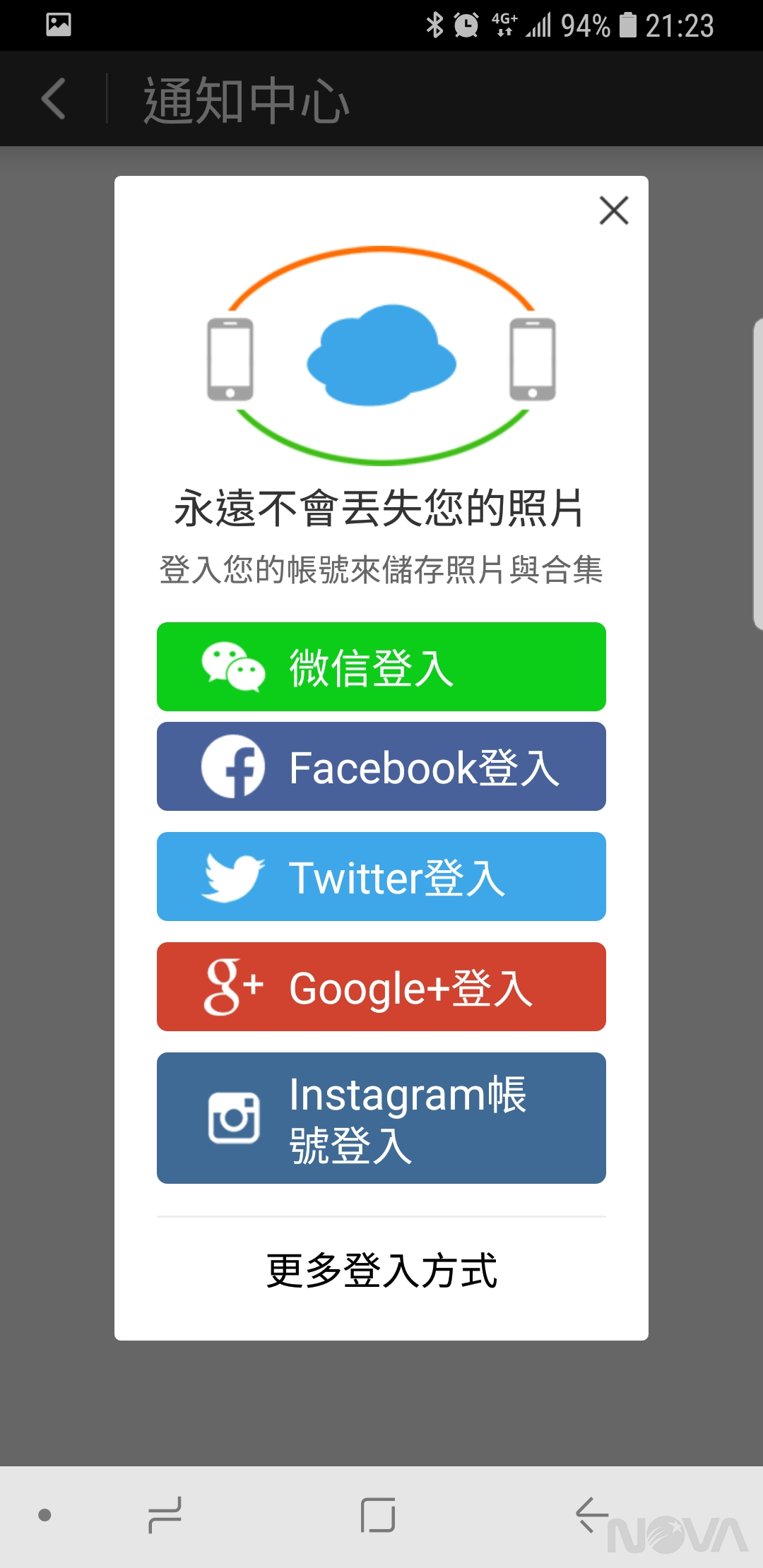Tap the blue cloud sync illustration
The width and height of the screenshot is (763, 1568).
tap(381, 357)
